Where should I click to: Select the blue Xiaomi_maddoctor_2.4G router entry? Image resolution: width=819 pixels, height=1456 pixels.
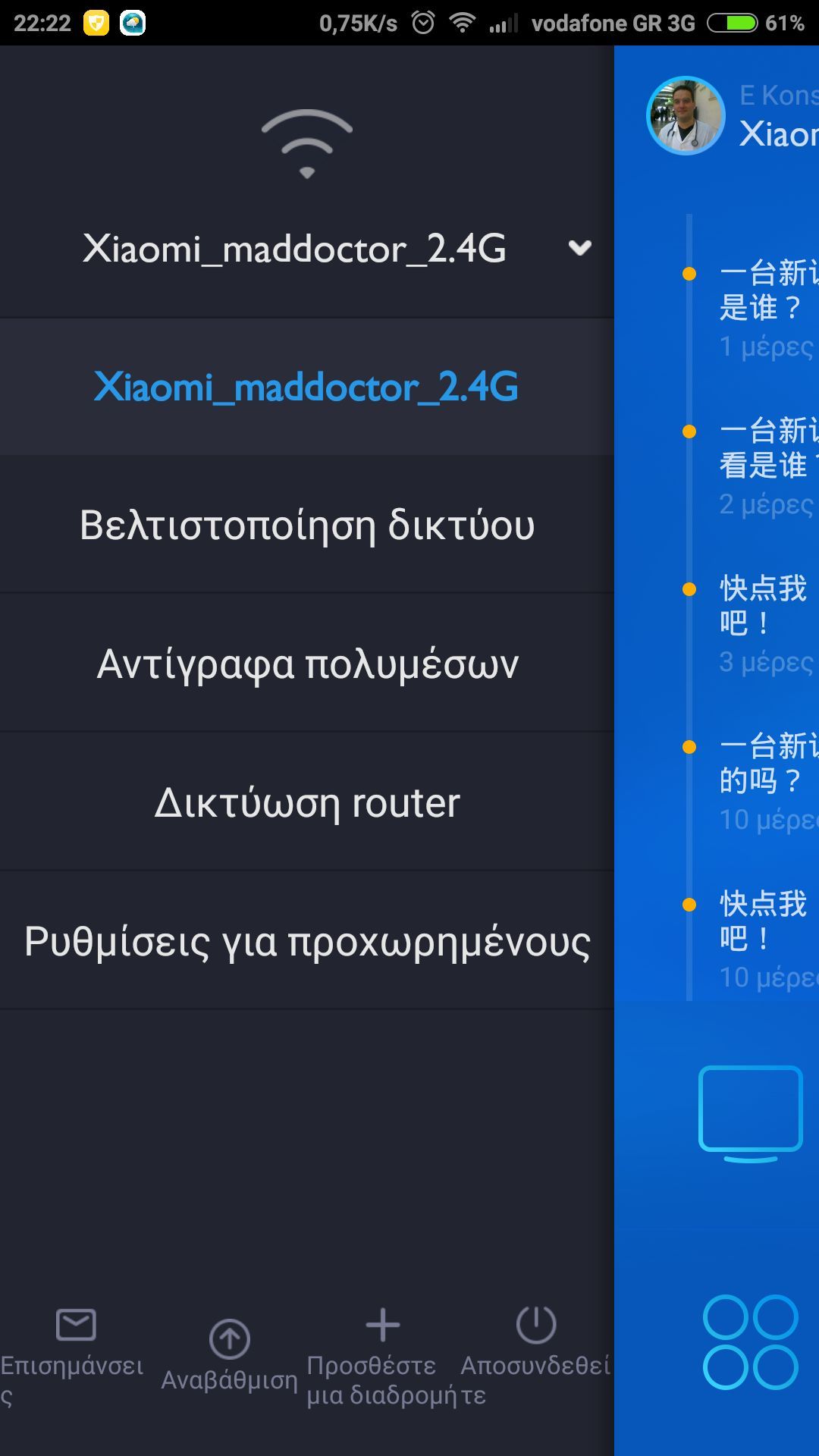(x=306, y=387)
